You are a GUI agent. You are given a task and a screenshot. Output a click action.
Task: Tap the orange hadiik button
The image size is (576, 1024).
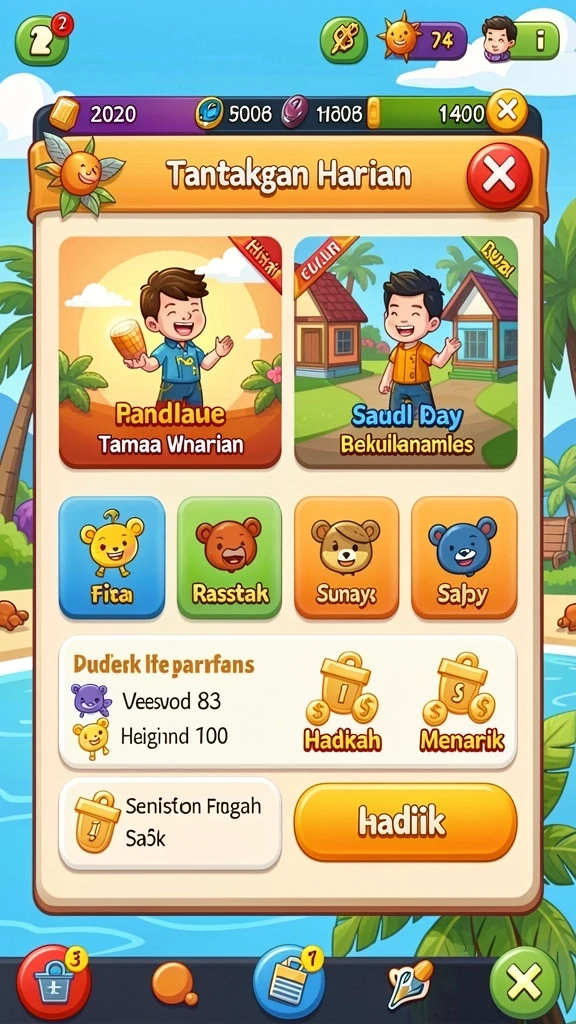click(x=405, y=822)
